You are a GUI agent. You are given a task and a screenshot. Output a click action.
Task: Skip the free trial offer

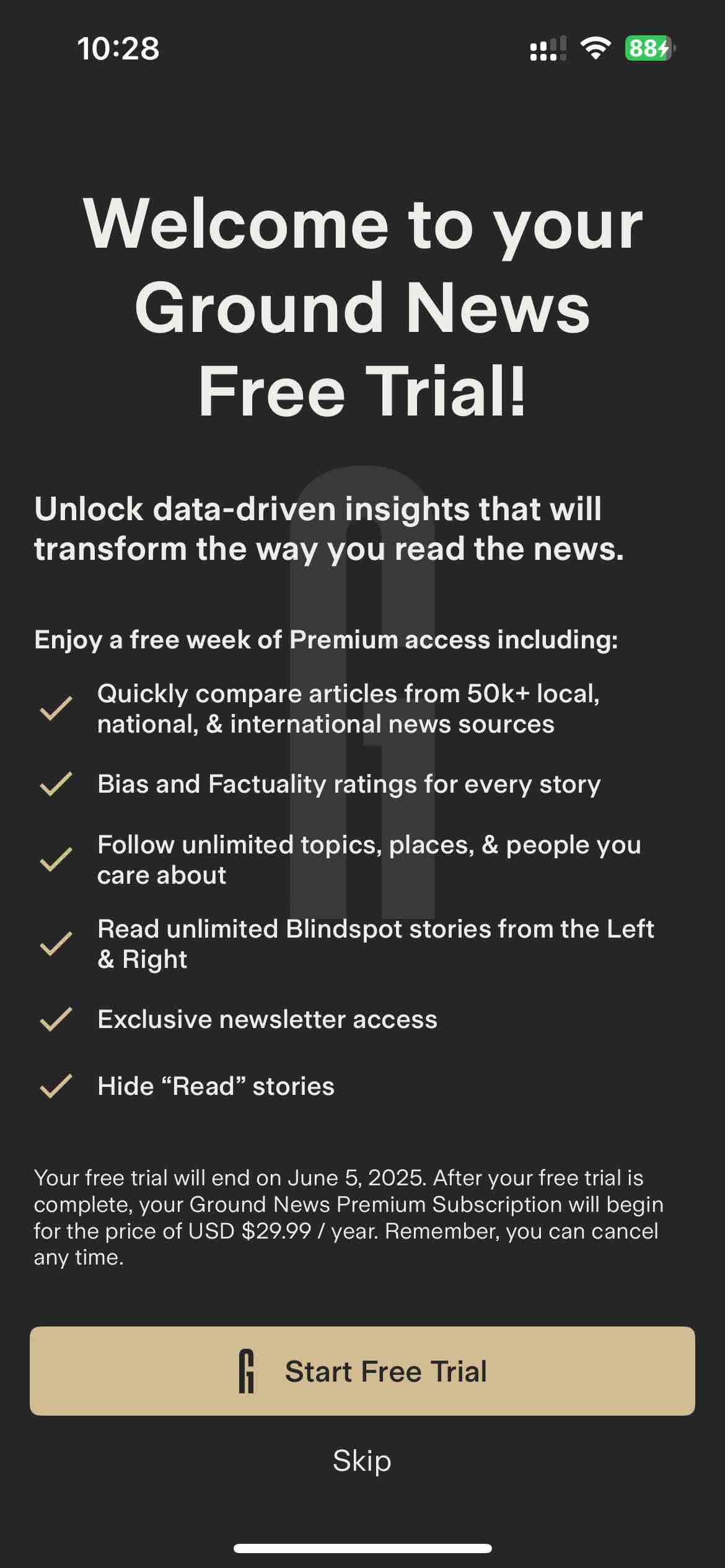[x=362, y=1460]
